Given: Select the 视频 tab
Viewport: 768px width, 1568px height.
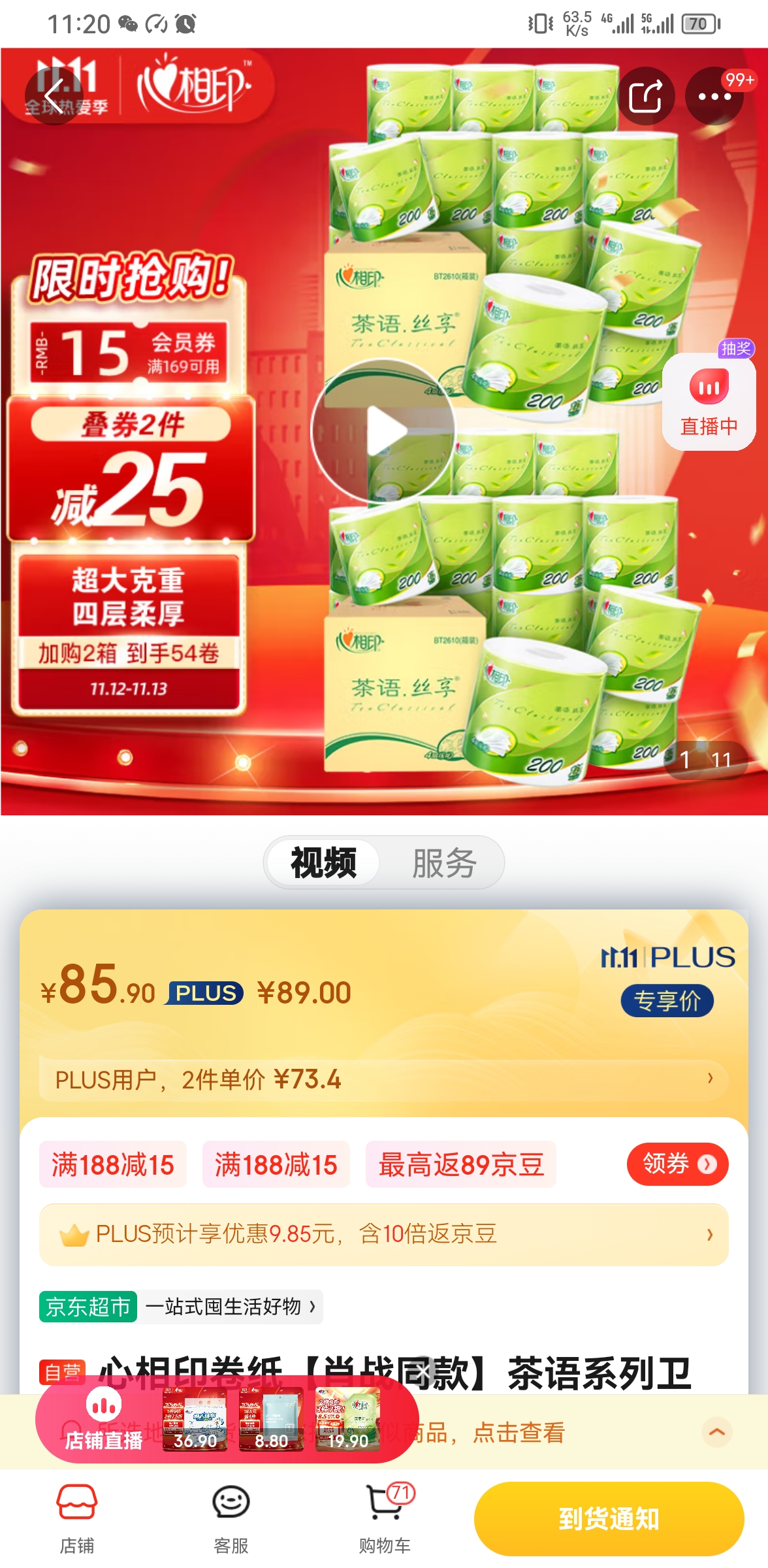Looking at the screenshot, I should click(323, 862).
